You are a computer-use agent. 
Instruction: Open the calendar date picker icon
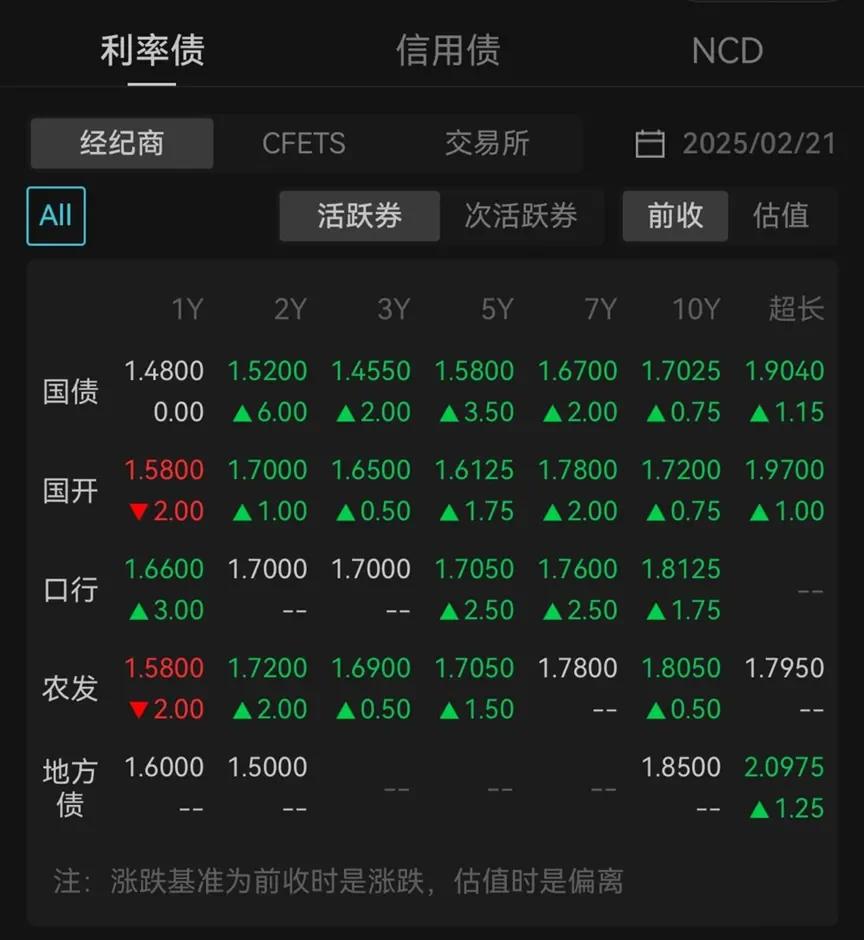651,143
